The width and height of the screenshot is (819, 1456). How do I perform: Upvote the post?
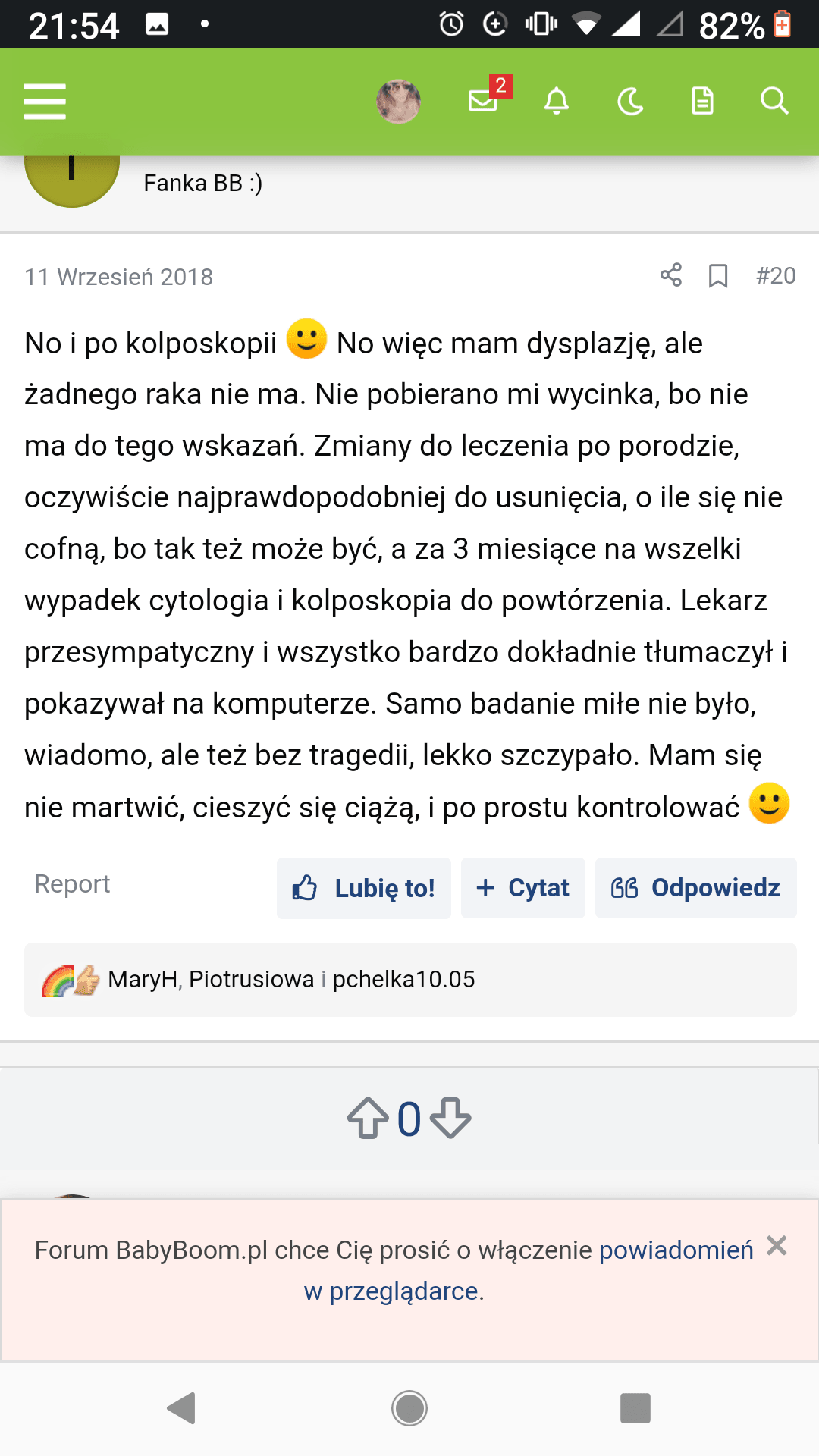(x=368, y=1119)
